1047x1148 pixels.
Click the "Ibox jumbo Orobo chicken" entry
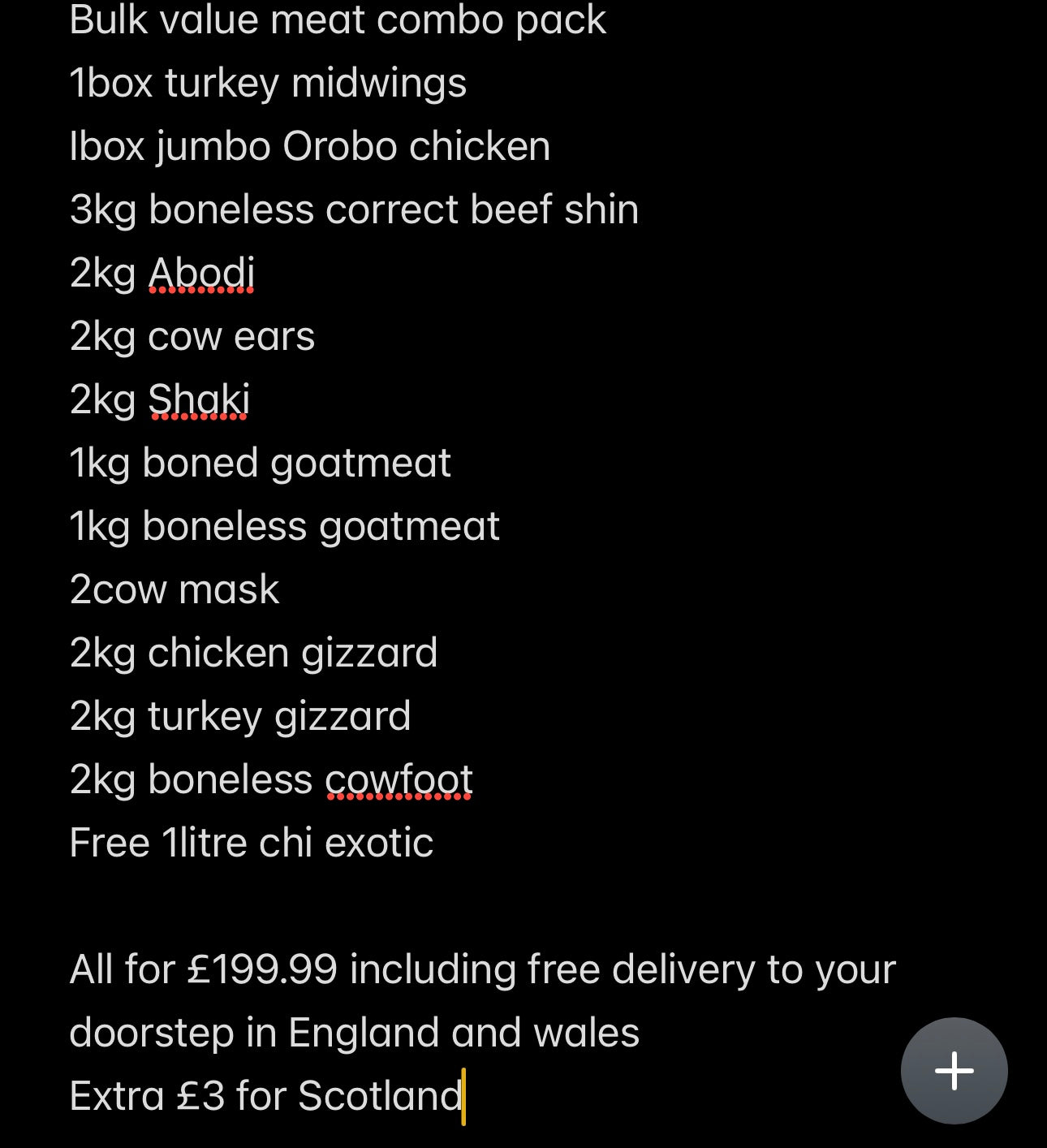pyautogui.click(x=310, y=145)
